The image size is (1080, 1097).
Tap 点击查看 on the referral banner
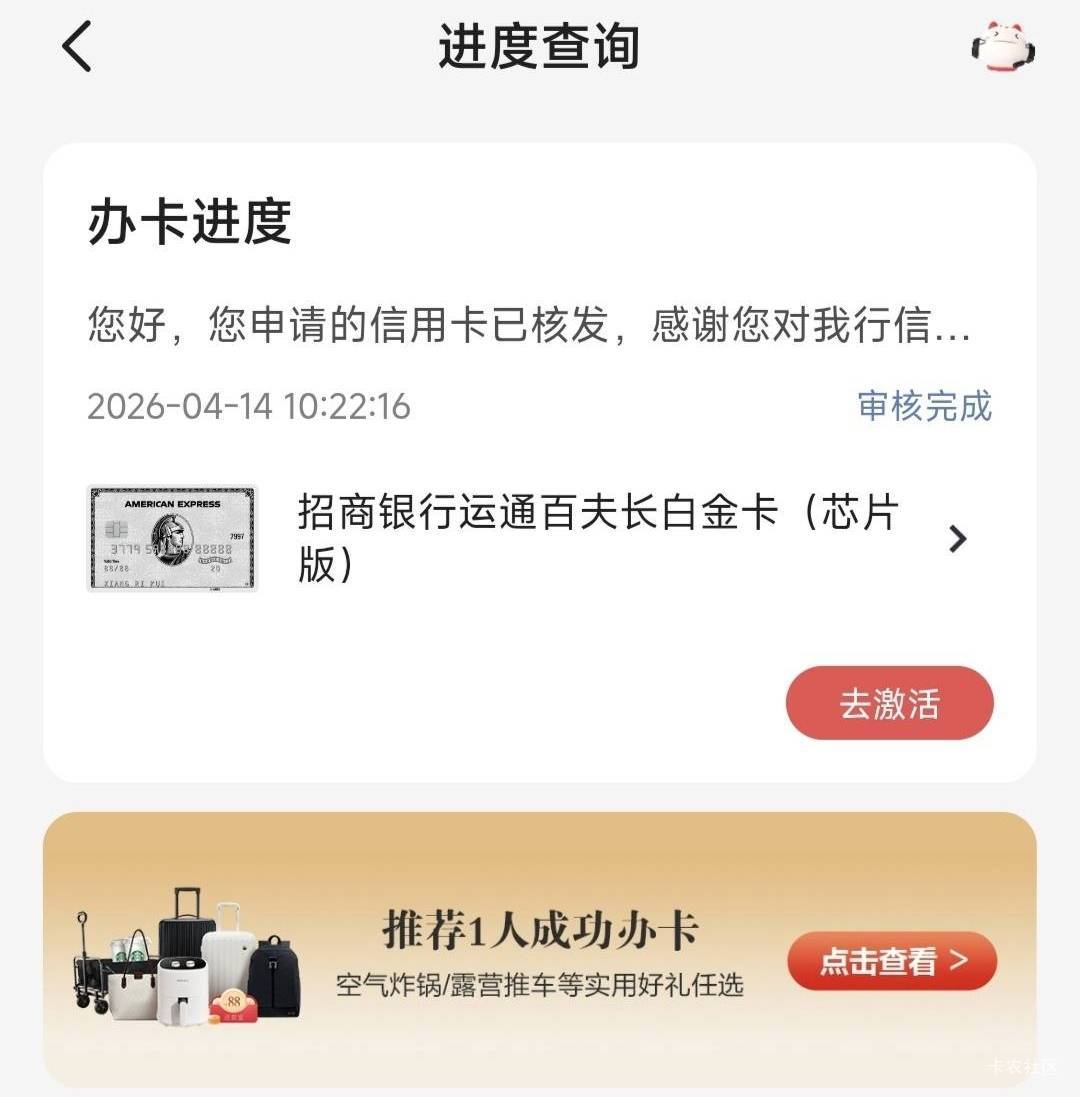pyautogui.click(x=892, y=961)
